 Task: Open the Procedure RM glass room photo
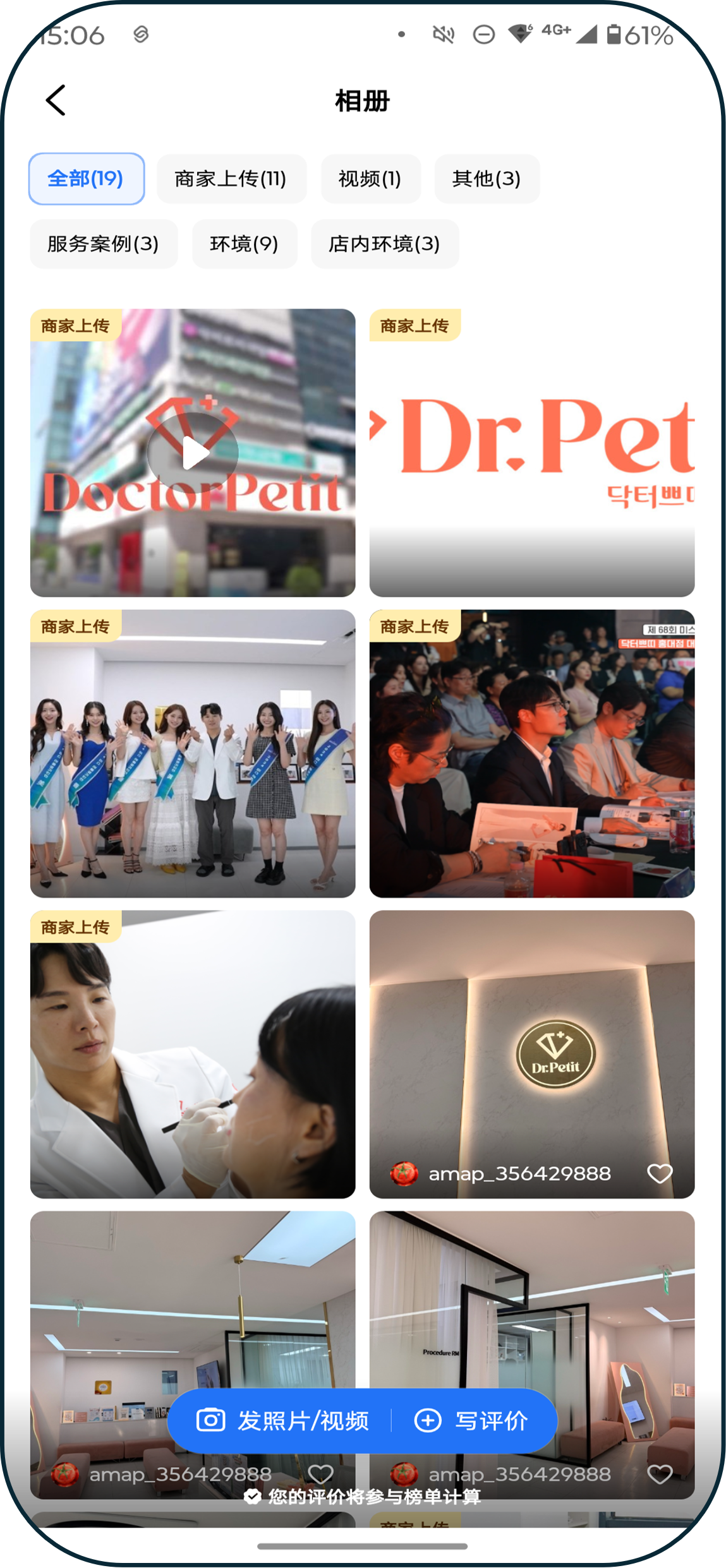[x=532, y=1326]
